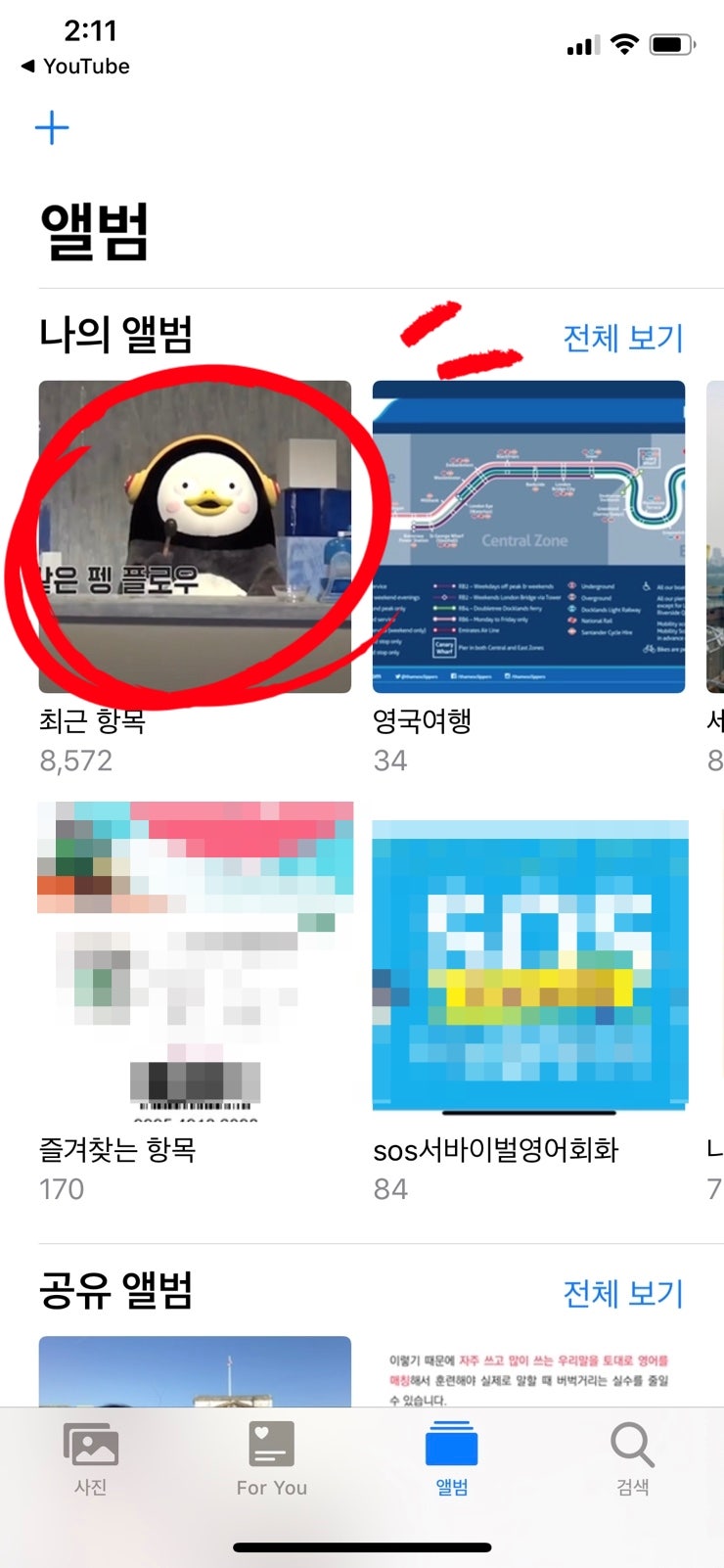Select the 앨범 tab
This screenshot has height=1568, width=724.
[452, 1458]
